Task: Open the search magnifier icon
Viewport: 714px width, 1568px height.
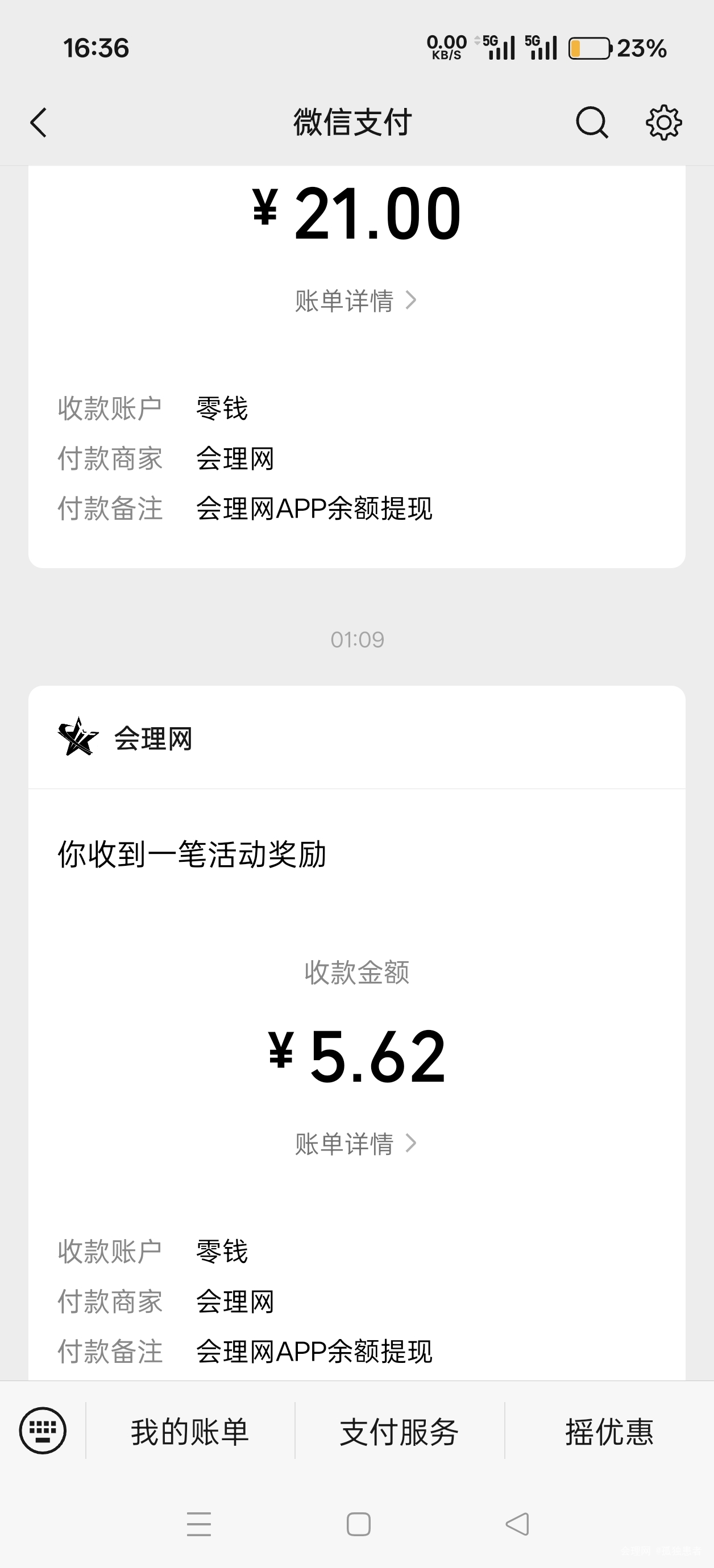Action: pos(592,123)
